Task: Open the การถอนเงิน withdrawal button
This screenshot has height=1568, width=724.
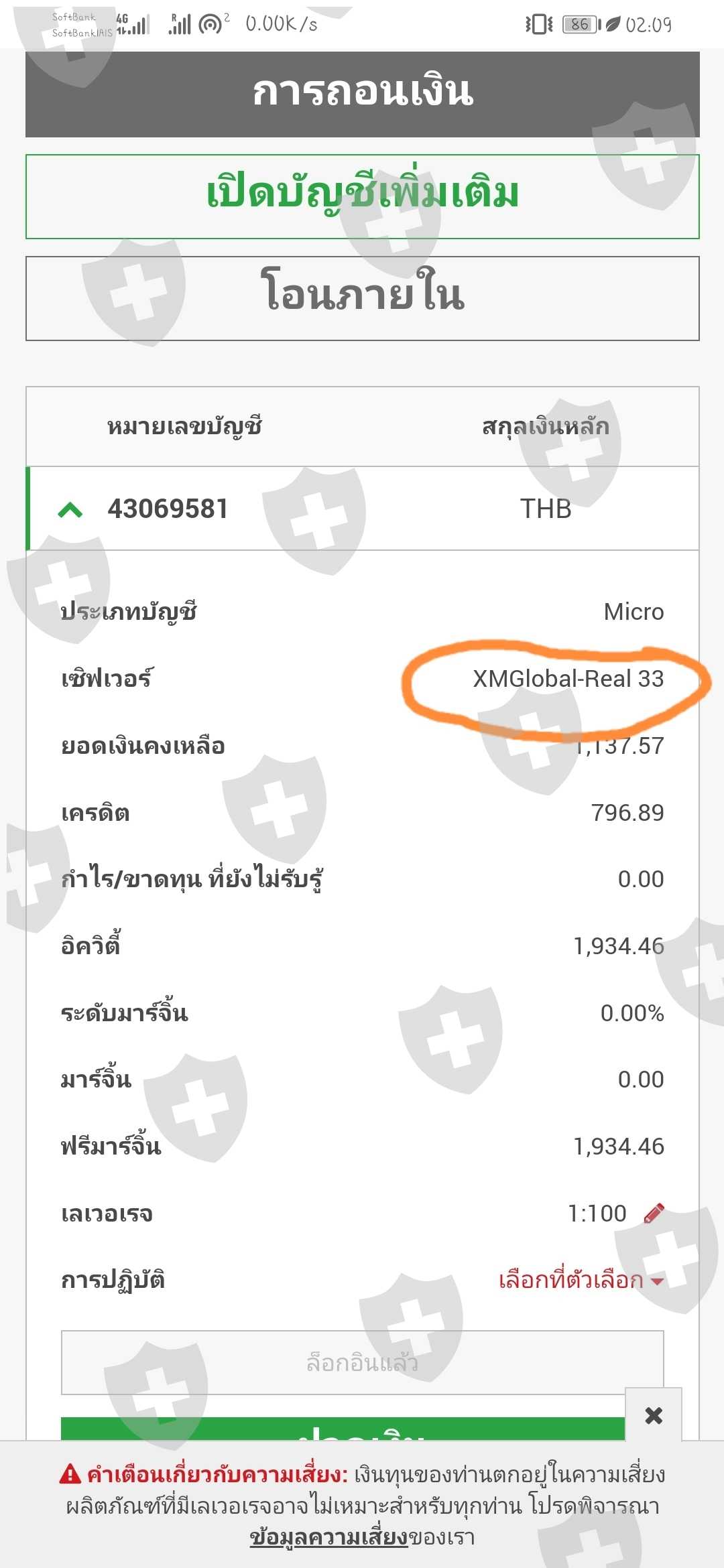Action: click(x=363, y=94)
